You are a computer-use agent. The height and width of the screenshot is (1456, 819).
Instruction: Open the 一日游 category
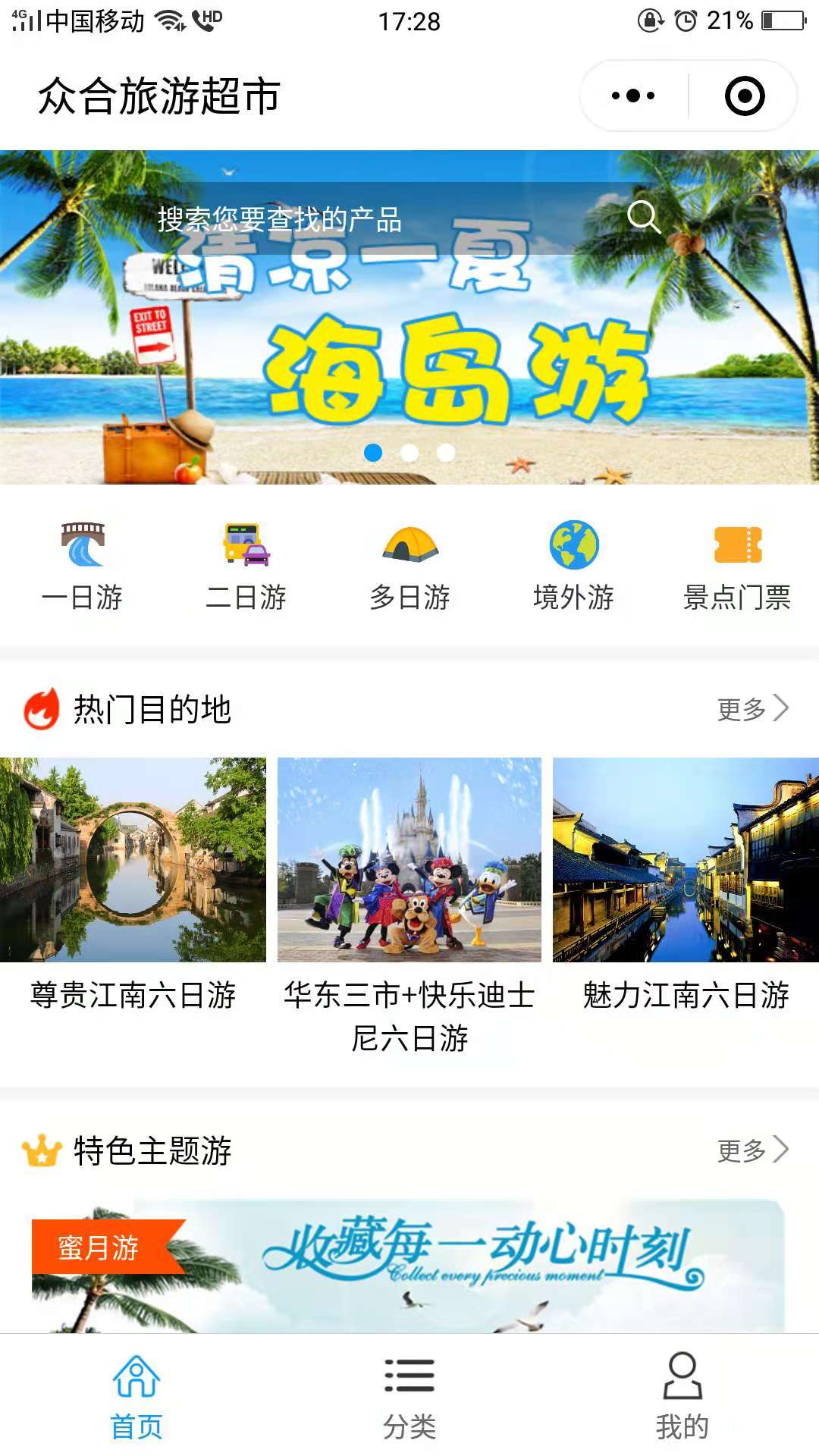coord(82,565)
